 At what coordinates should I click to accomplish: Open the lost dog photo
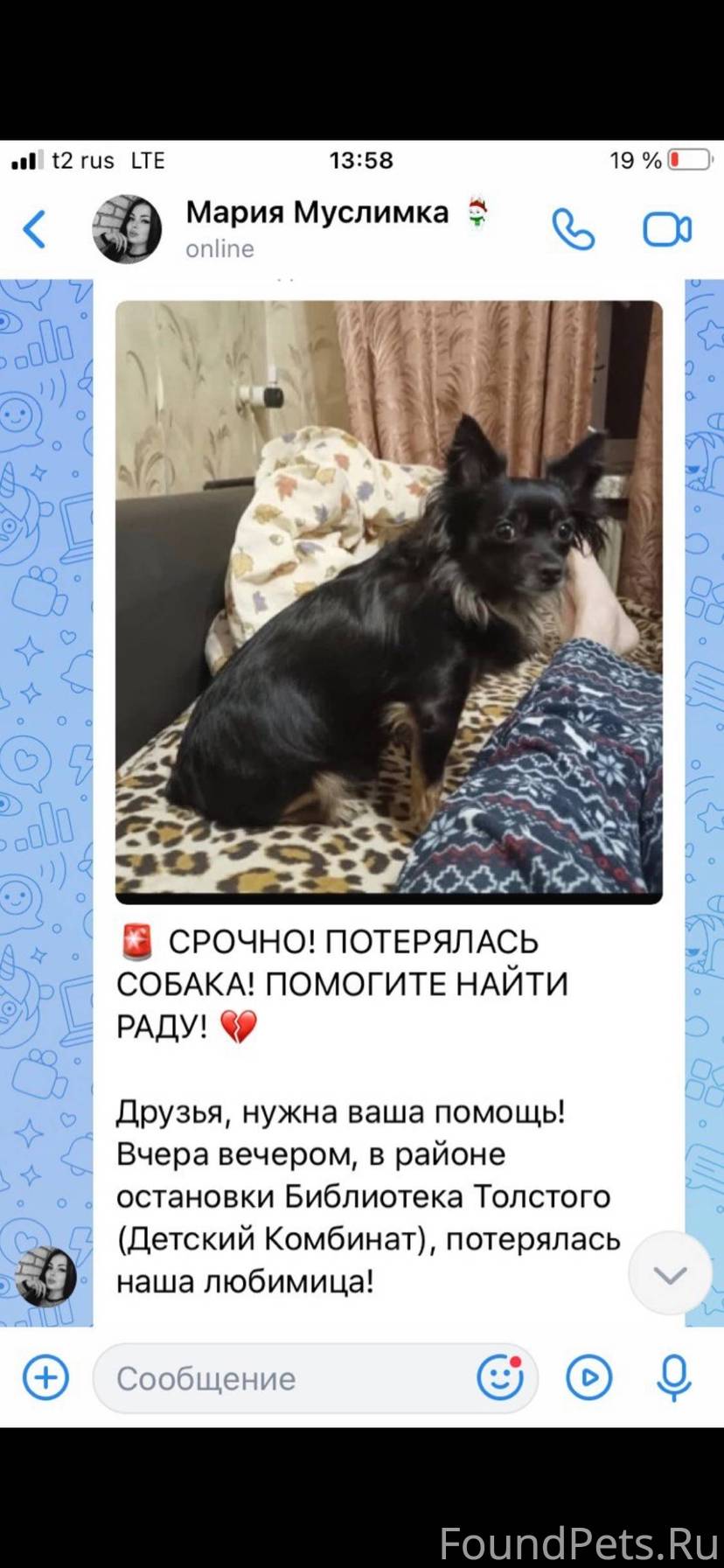pyautogui.click(x=389, y=601)
